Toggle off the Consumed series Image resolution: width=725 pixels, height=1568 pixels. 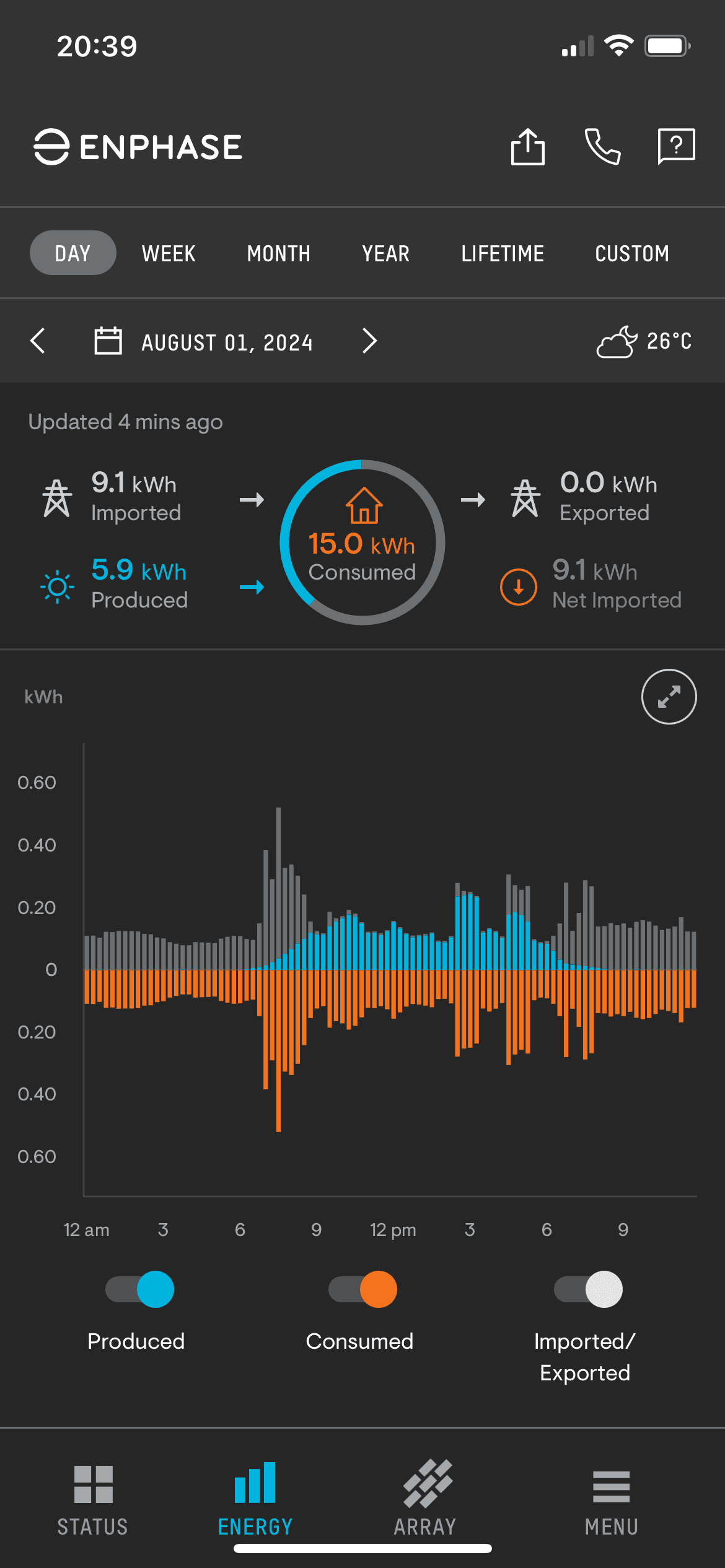click(x=362, y=1289)
